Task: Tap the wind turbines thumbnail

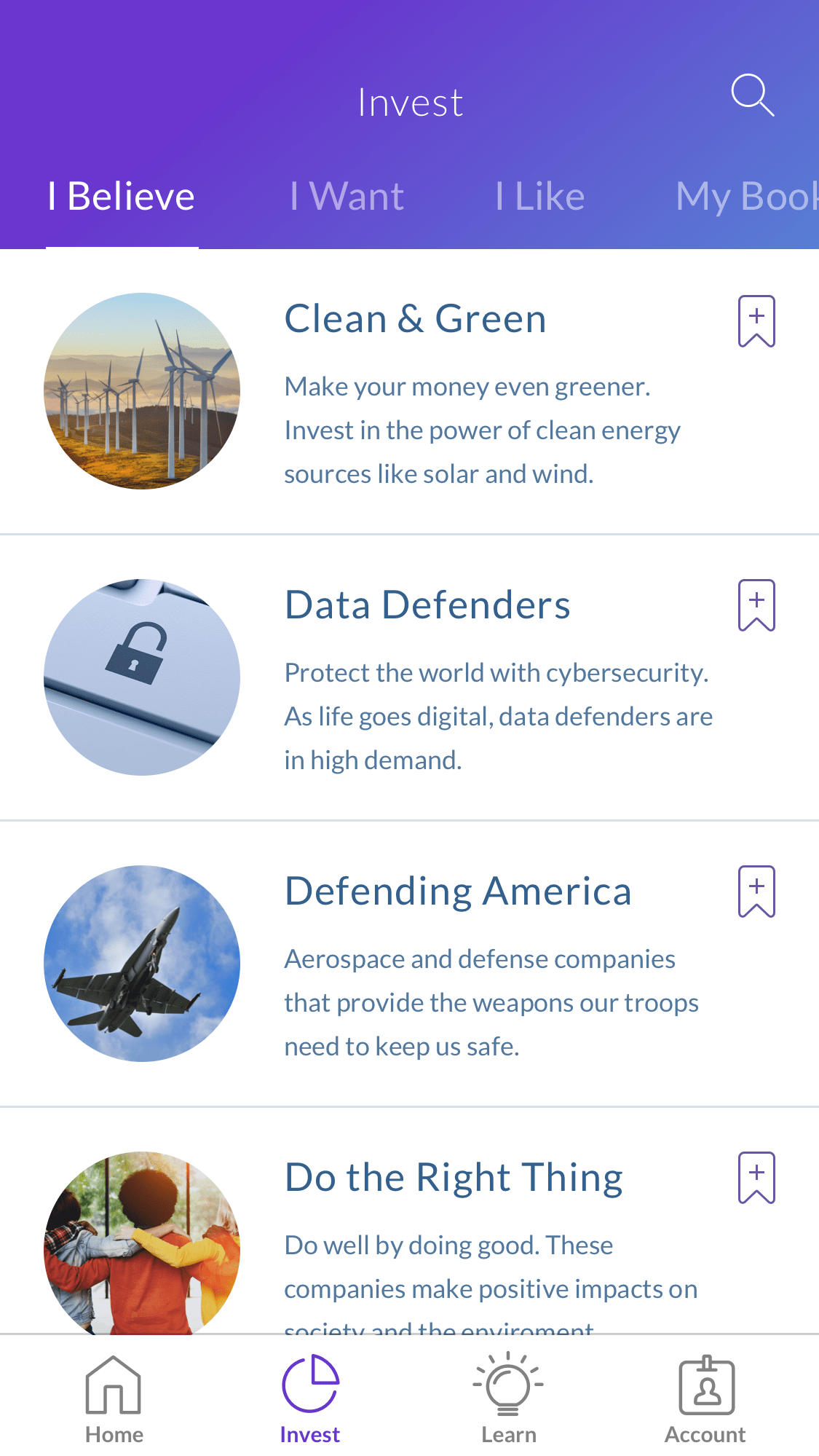Action: click(x=143, y=390)
